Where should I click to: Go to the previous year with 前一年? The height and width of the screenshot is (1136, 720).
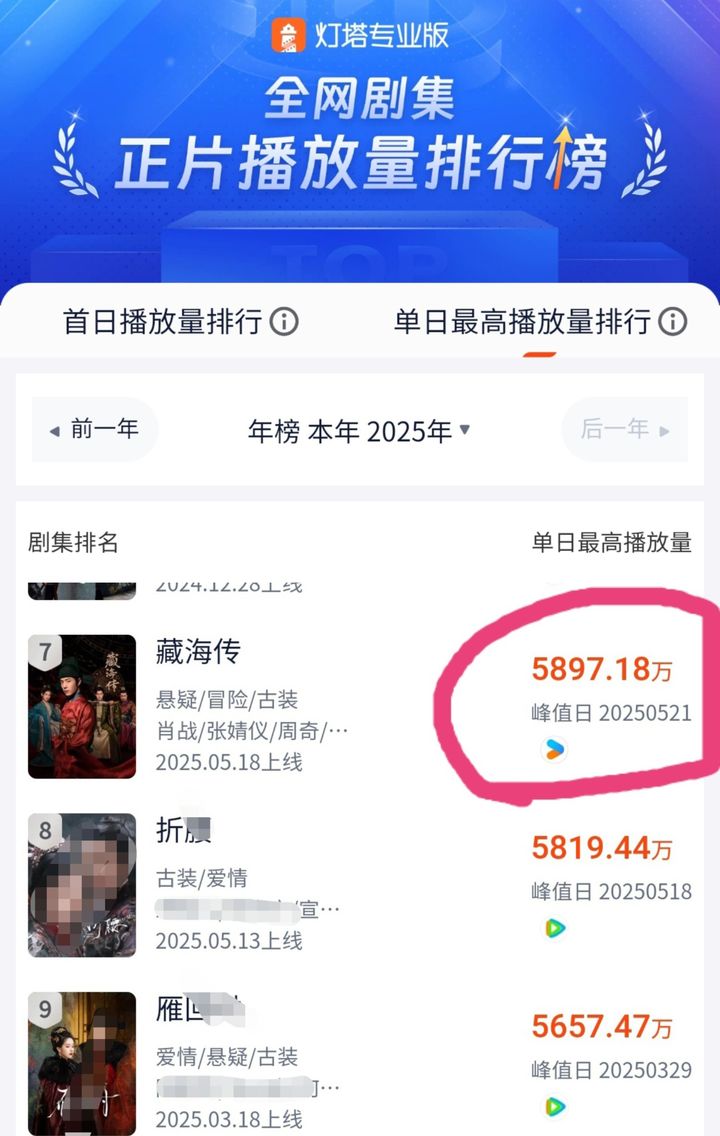95,430
